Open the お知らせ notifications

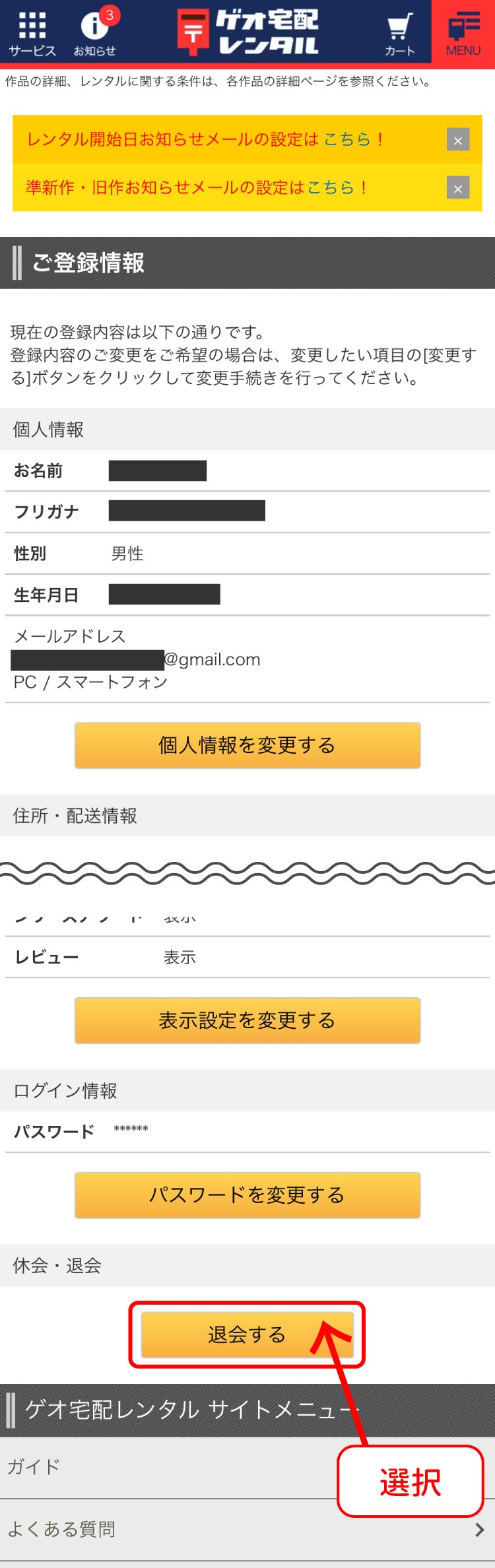click(x=94, y=33)
